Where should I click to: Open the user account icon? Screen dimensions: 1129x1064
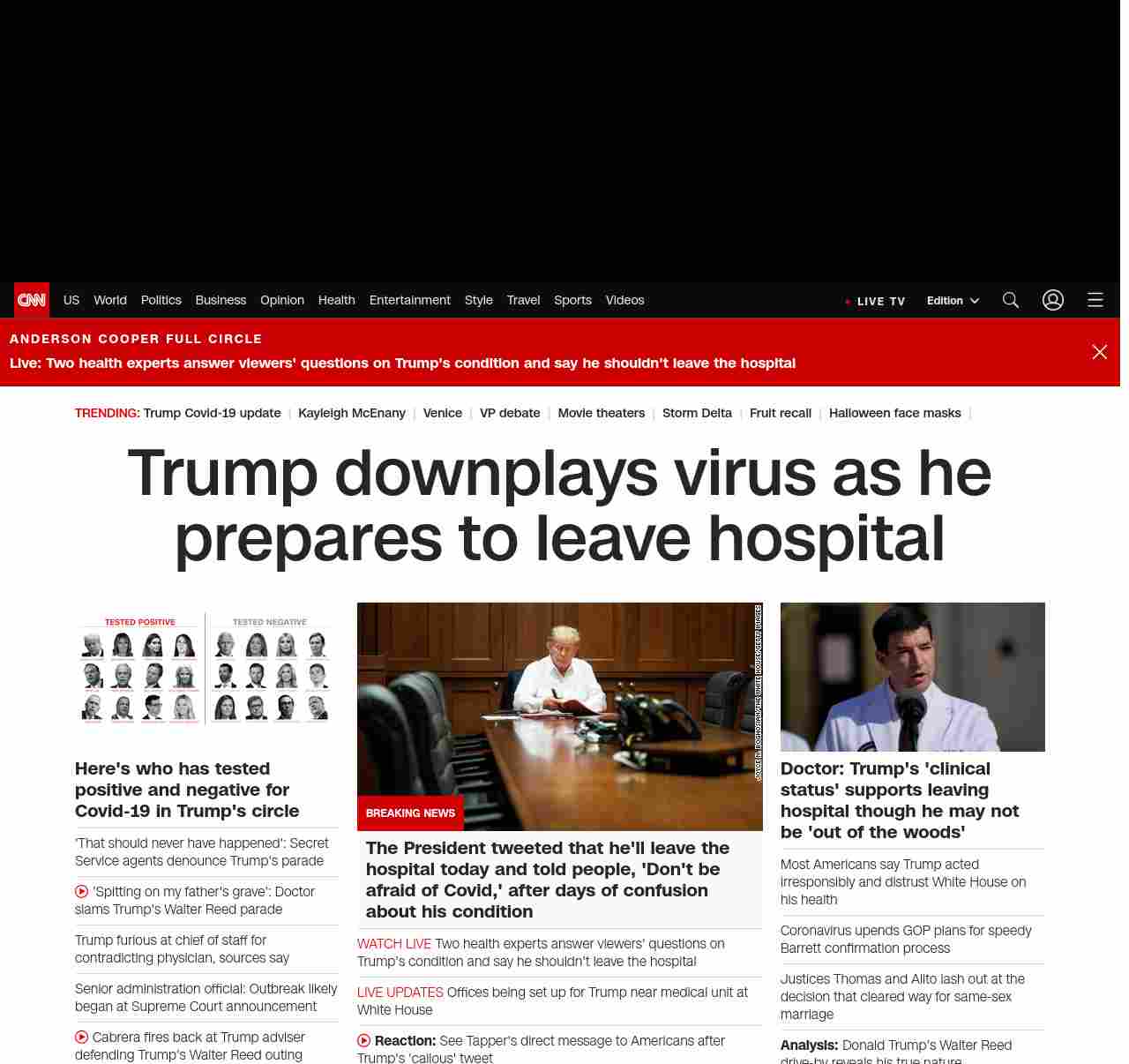coord(1053,301)
